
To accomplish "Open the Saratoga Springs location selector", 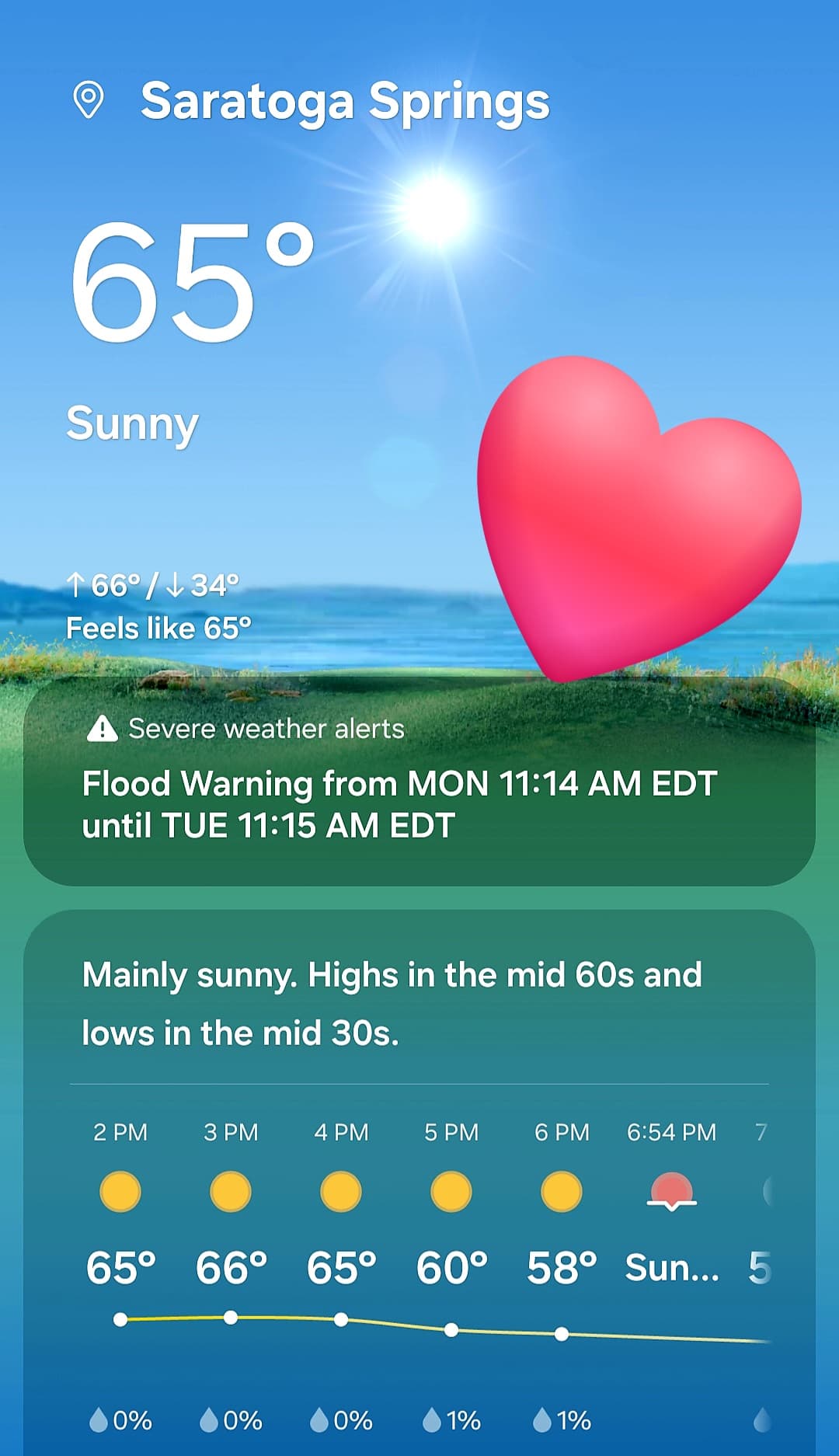I will [343, 102].
